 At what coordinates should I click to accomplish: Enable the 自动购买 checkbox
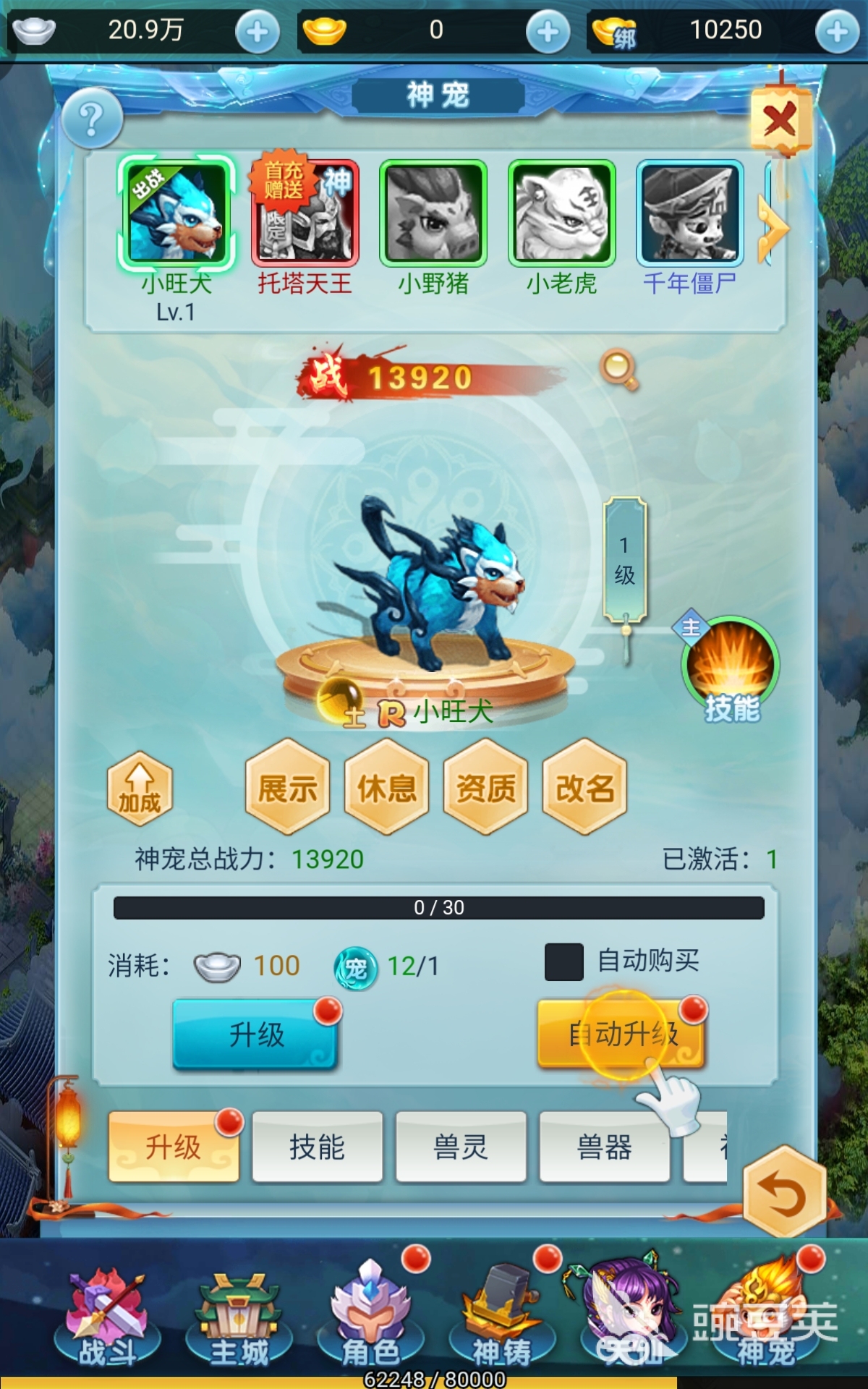coord(563,962)
